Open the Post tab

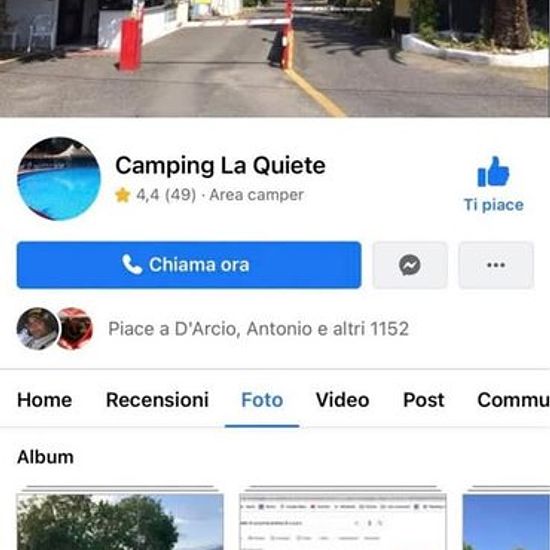coord(424,400)
